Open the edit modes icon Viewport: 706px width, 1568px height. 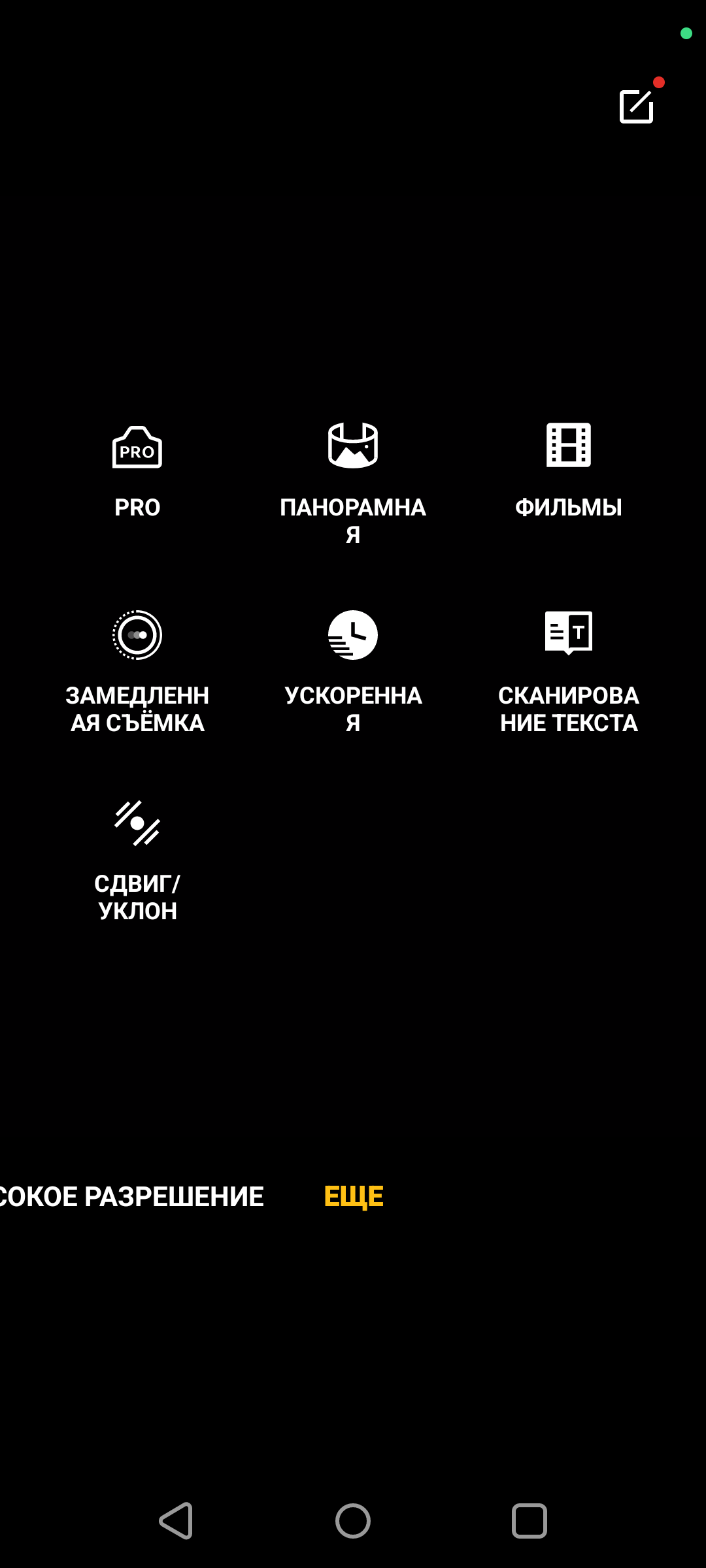click(x=636, y=106)
